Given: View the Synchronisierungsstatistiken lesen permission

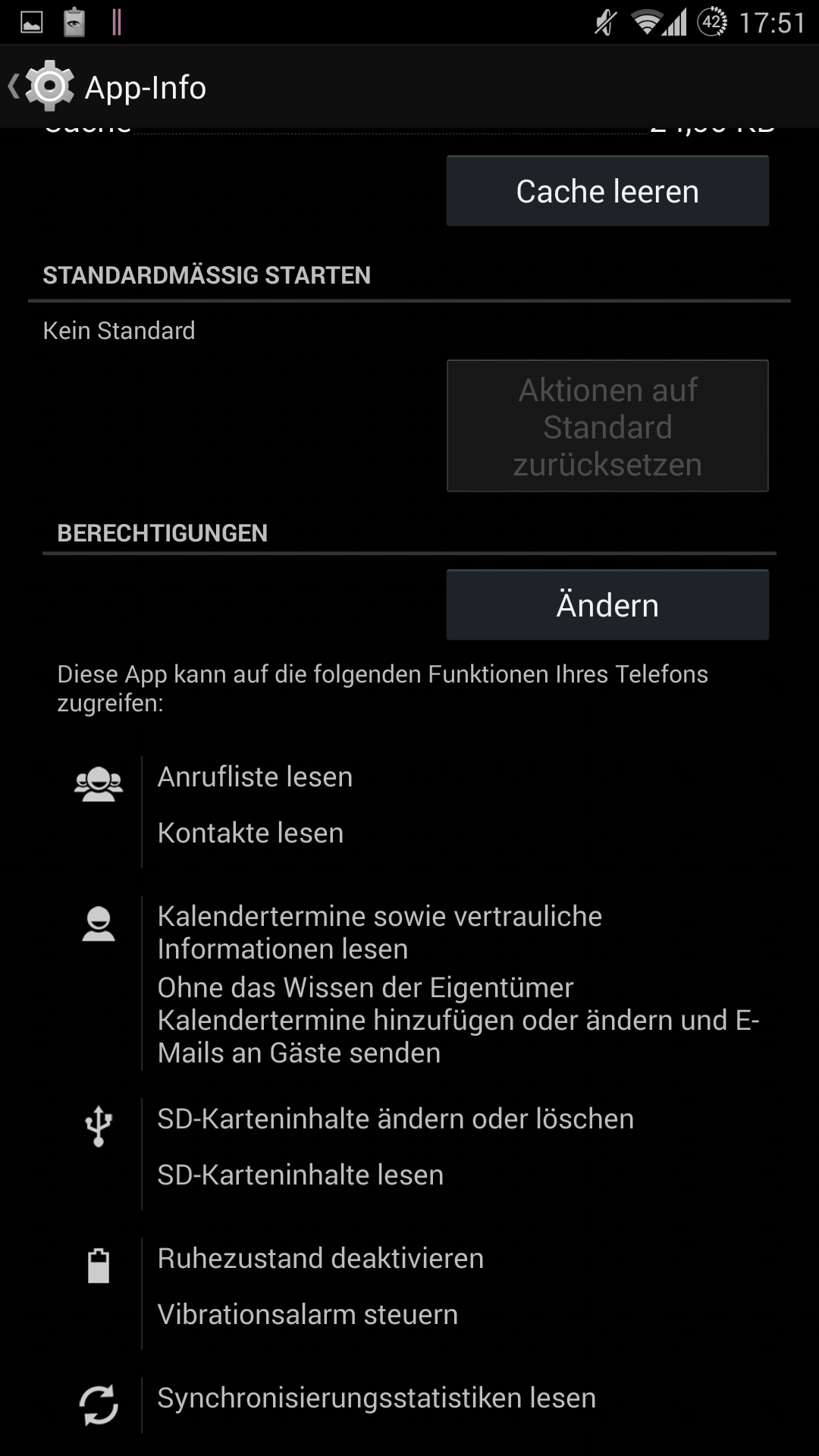Looking at the screenshot, I should tap(376, 1398).
